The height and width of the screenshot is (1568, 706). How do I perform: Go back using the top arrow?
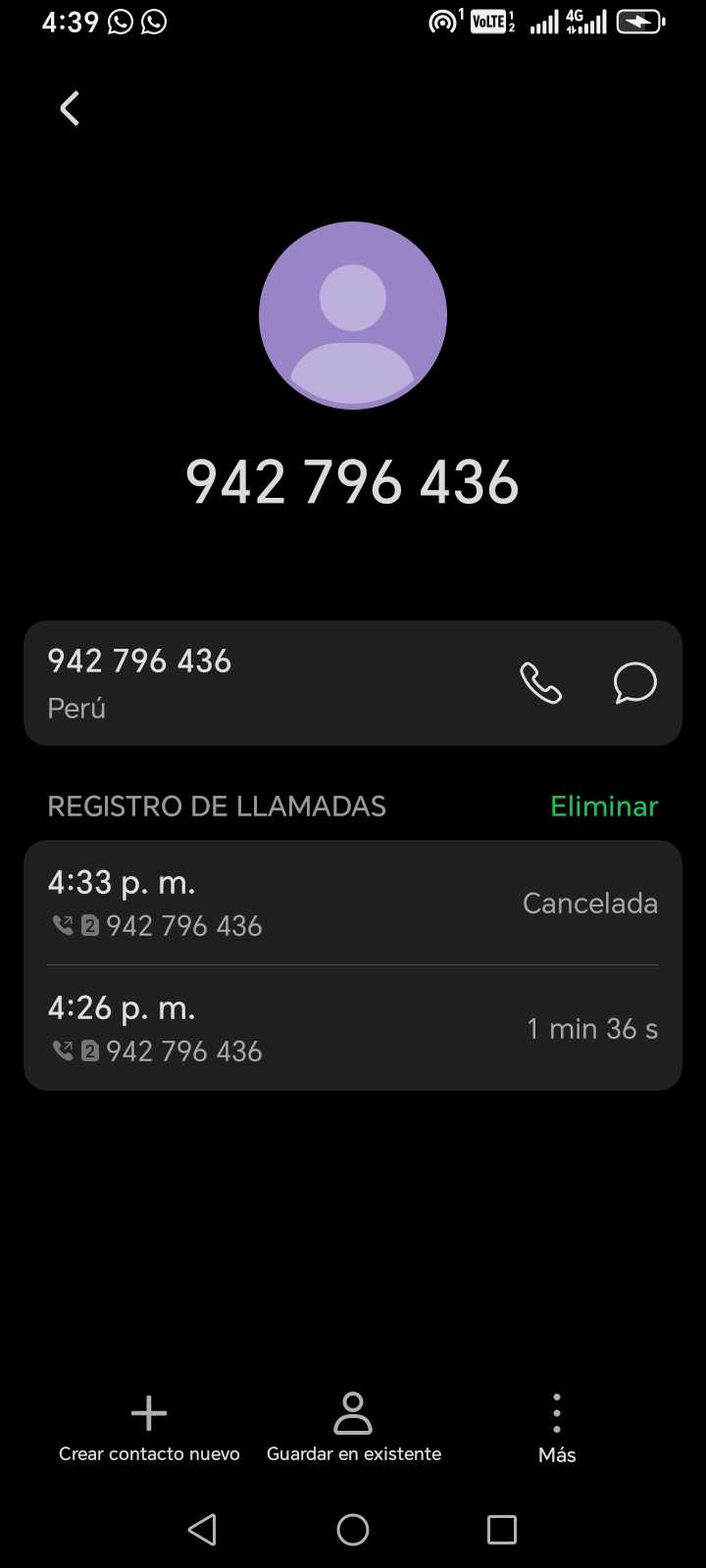(x=70, y=109)
